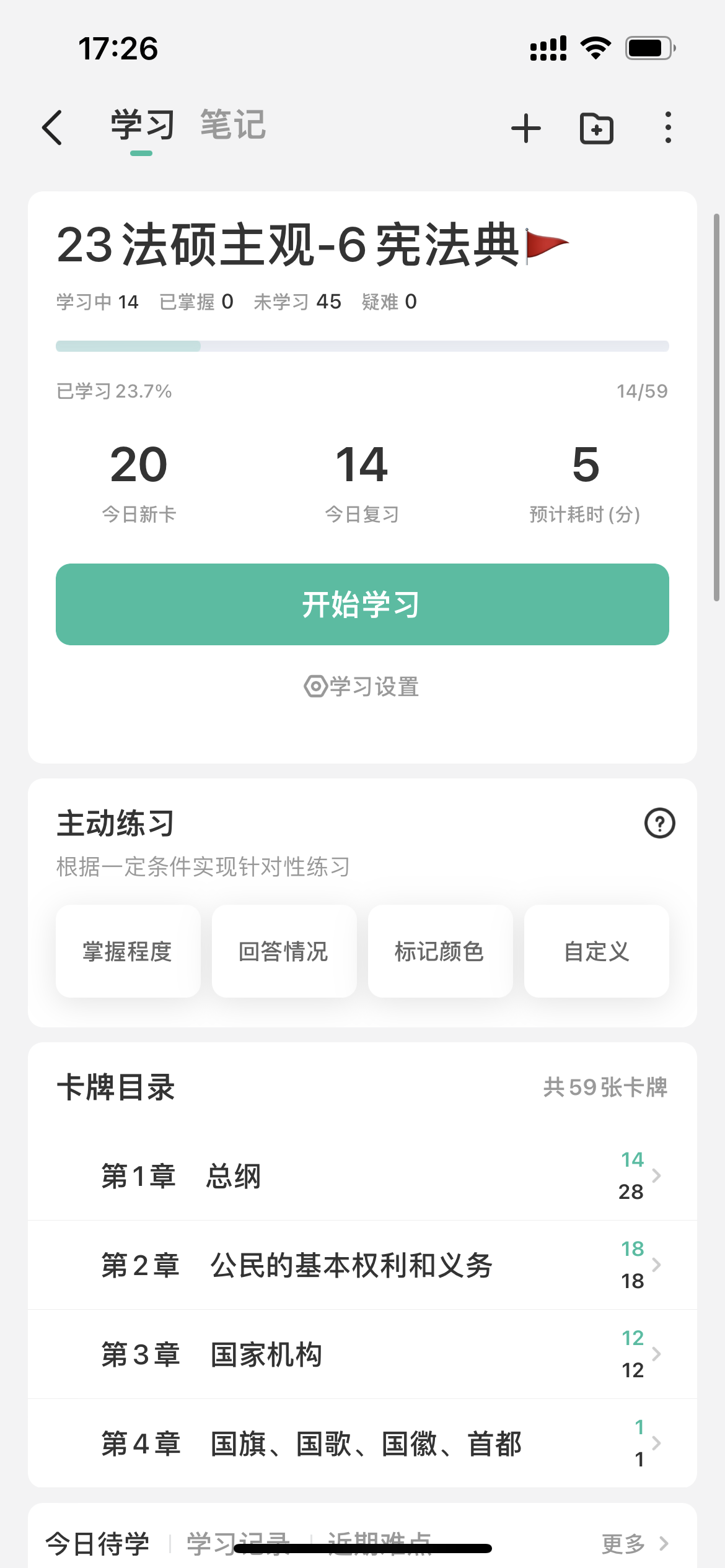Image resolution: width=725 pixels, height=1568 pixels.
Task: Switch to the 笔记 tab
Action: (233, 124)
